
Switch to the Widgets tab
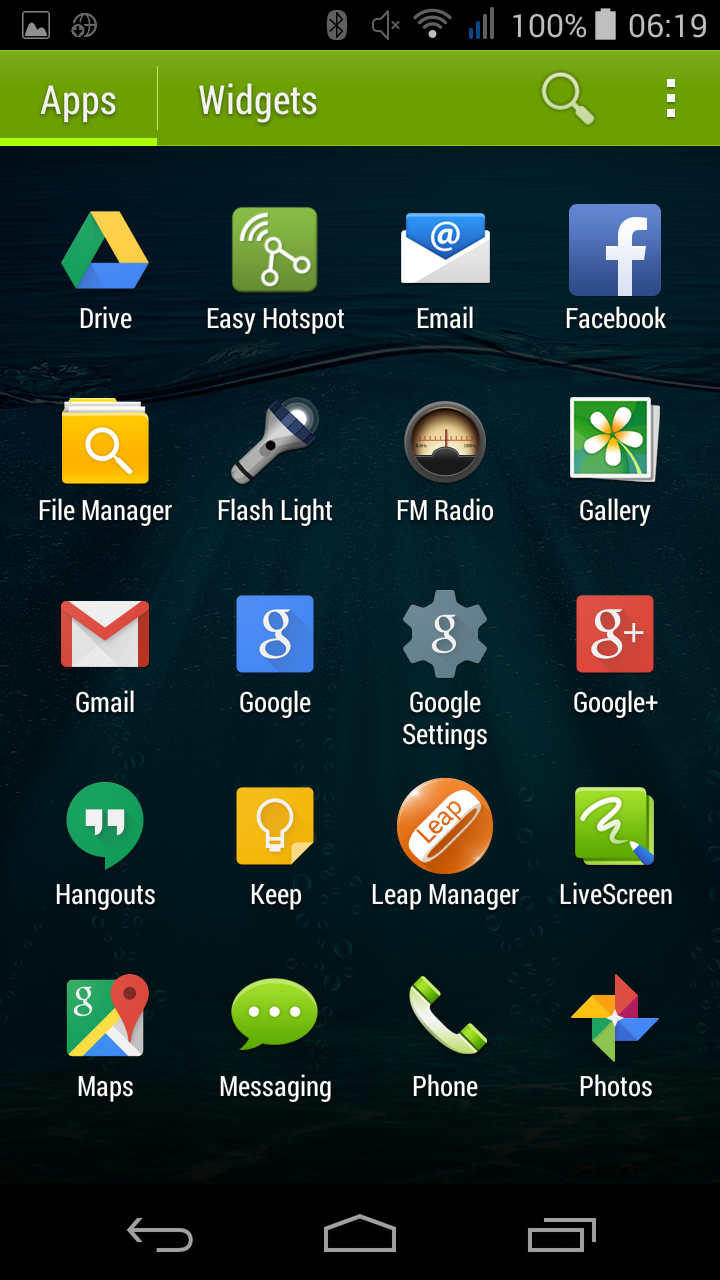tap(258, 101)
